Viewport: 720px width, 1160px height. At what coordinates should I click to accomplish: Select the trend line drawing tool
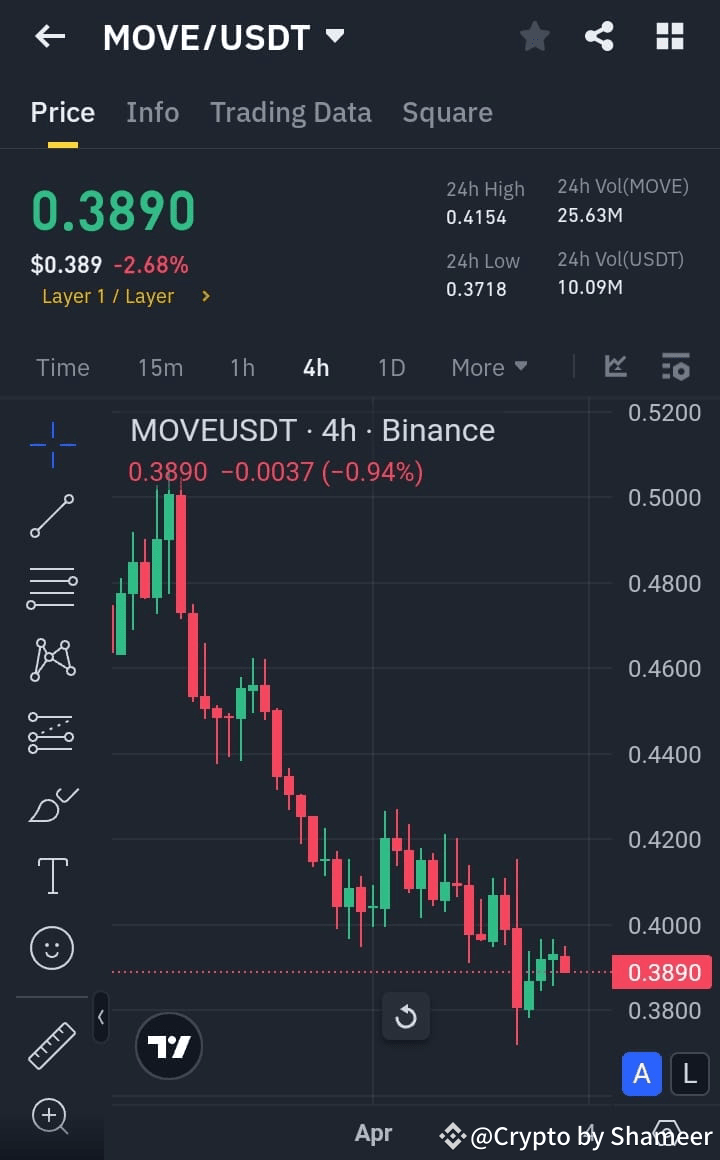click(51, 516)
